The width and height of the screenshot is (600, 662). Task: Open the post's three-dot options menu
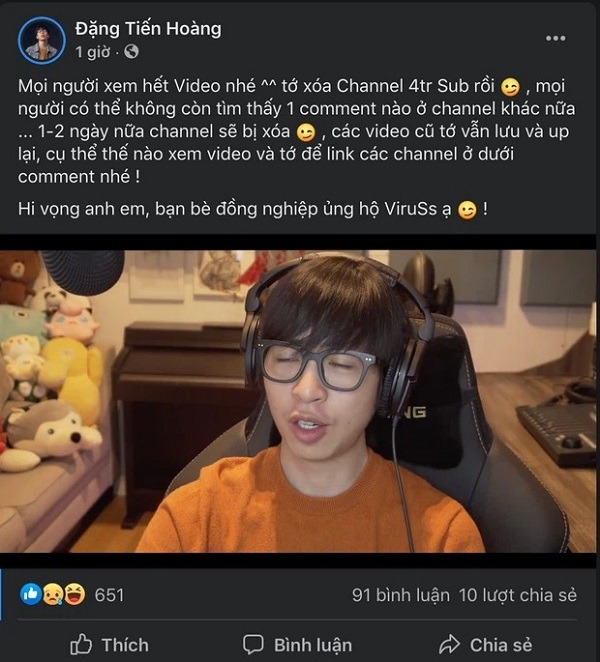[x=555, y=38]
